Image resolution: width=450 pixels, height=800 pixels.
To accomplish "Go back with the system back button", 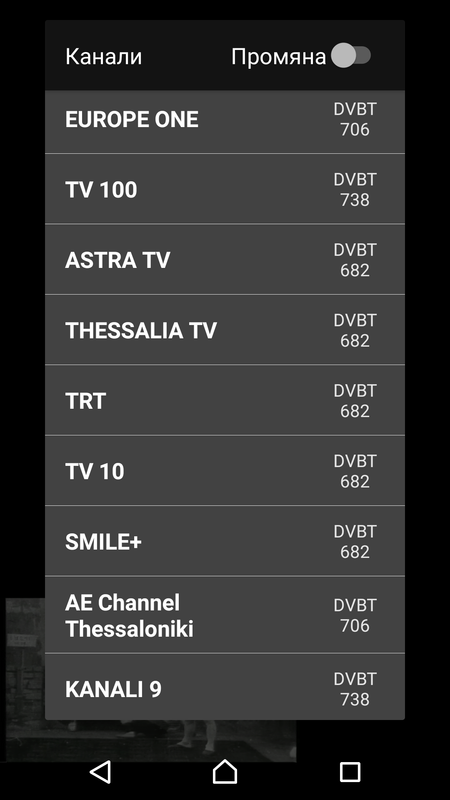I will pos(101,771).
